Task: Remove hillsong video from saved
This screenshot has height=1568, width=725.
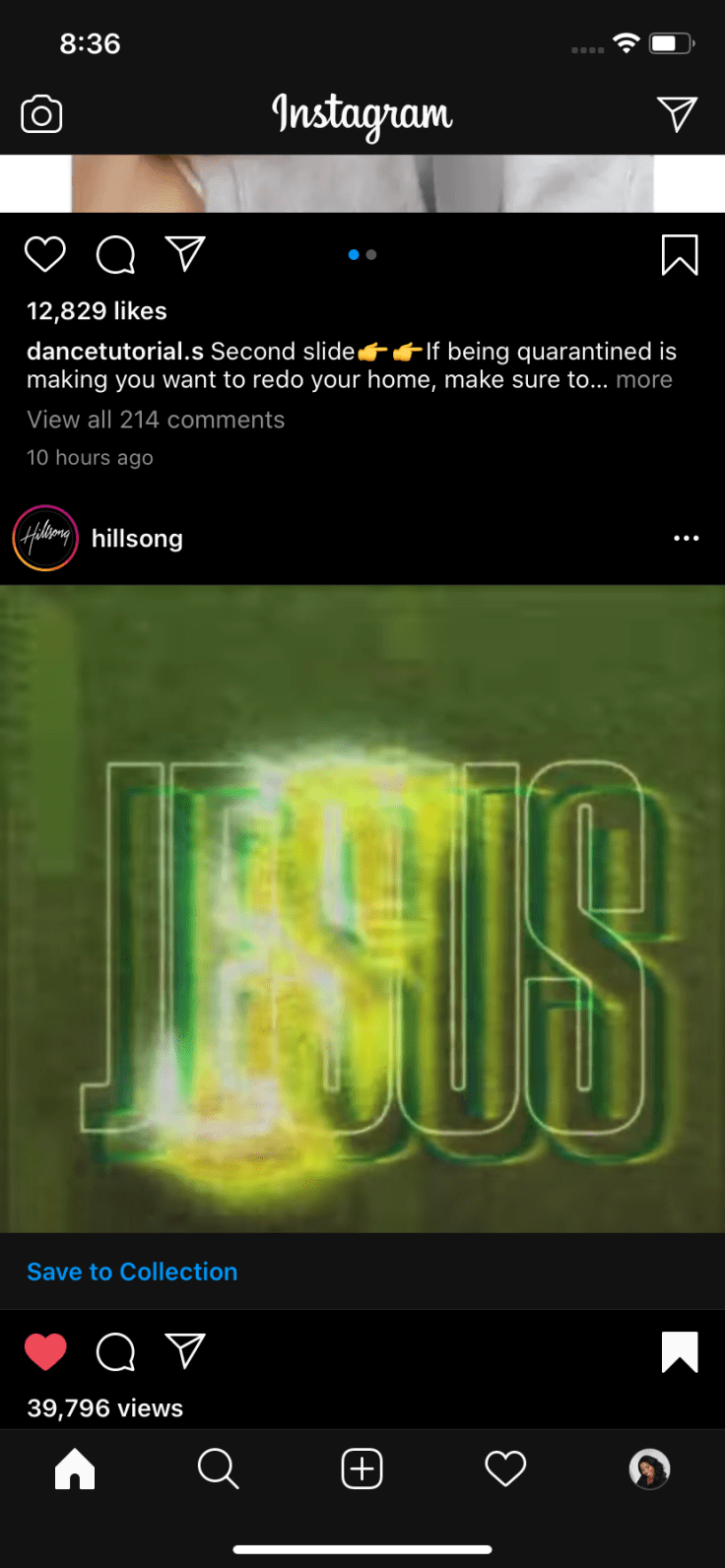Action: pyautogui.click(x=680, y=1351)
